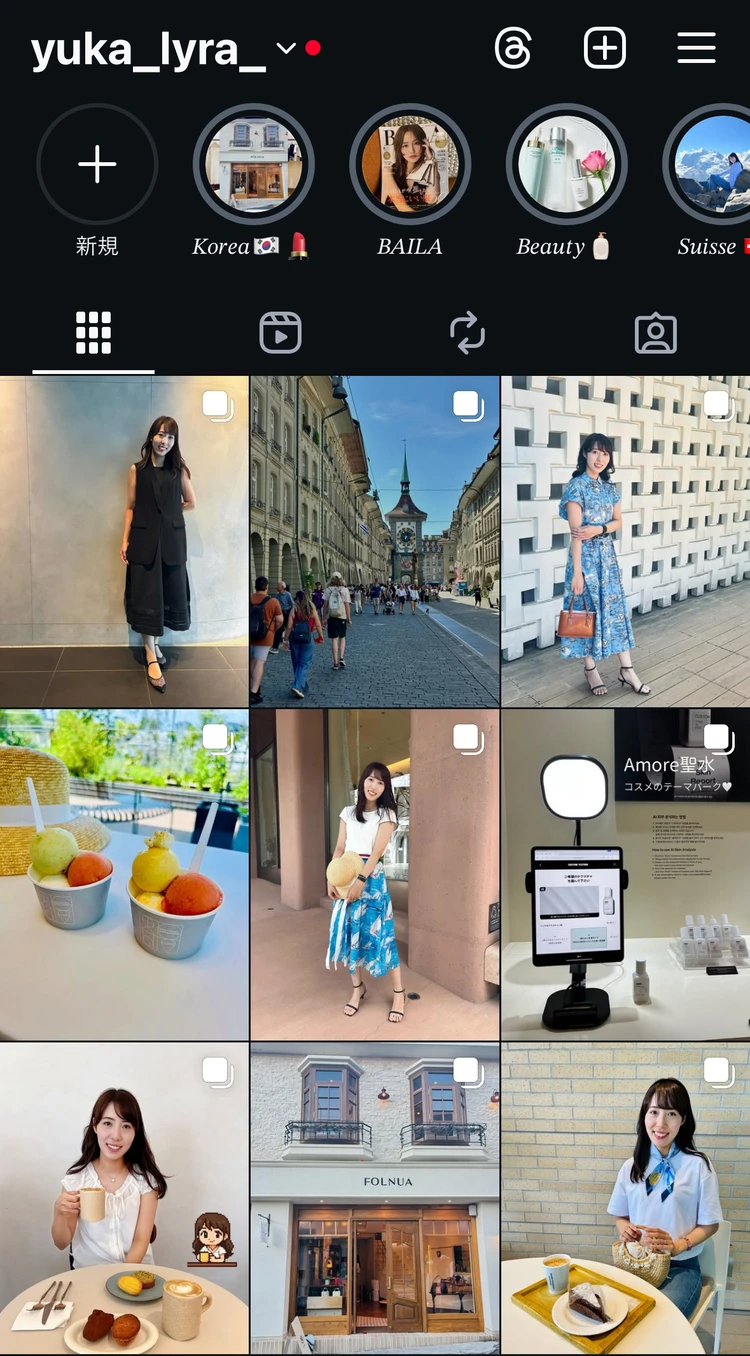Open the black vest outfit post
The height and width of the screenshot is (1356, 750).
click(124, 541)
